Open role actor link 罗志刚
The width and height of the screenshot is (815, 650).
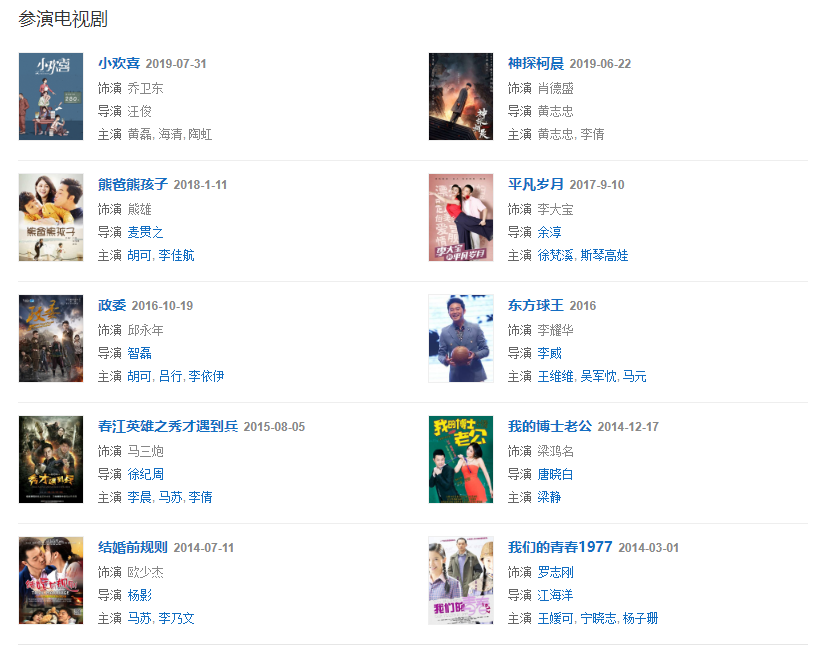point(556,572)
